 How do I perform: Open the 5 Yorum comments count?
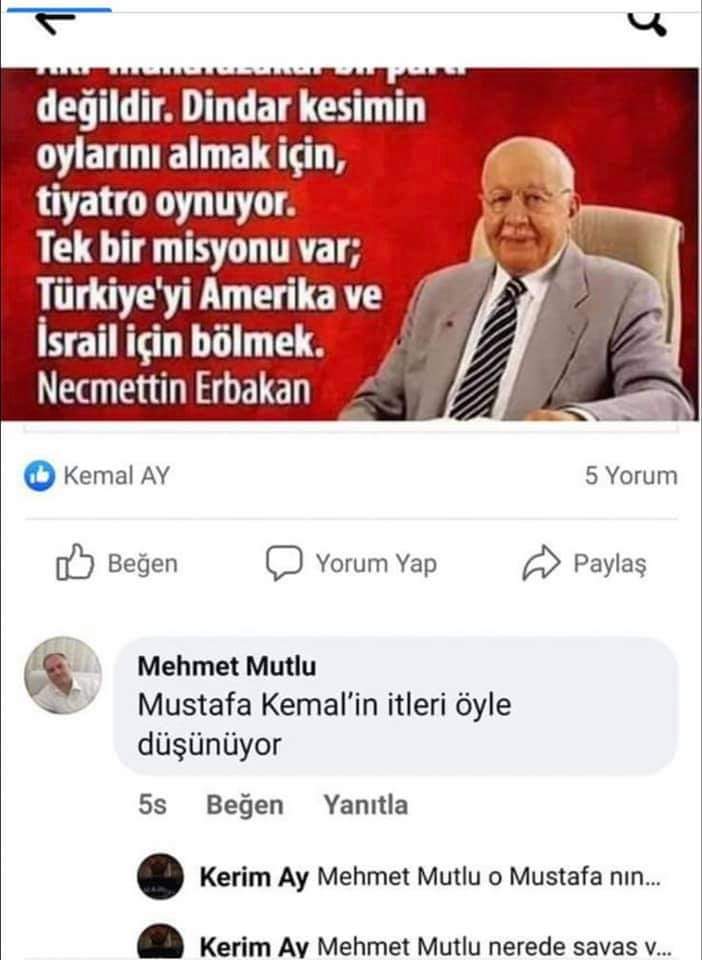(630, 476)
